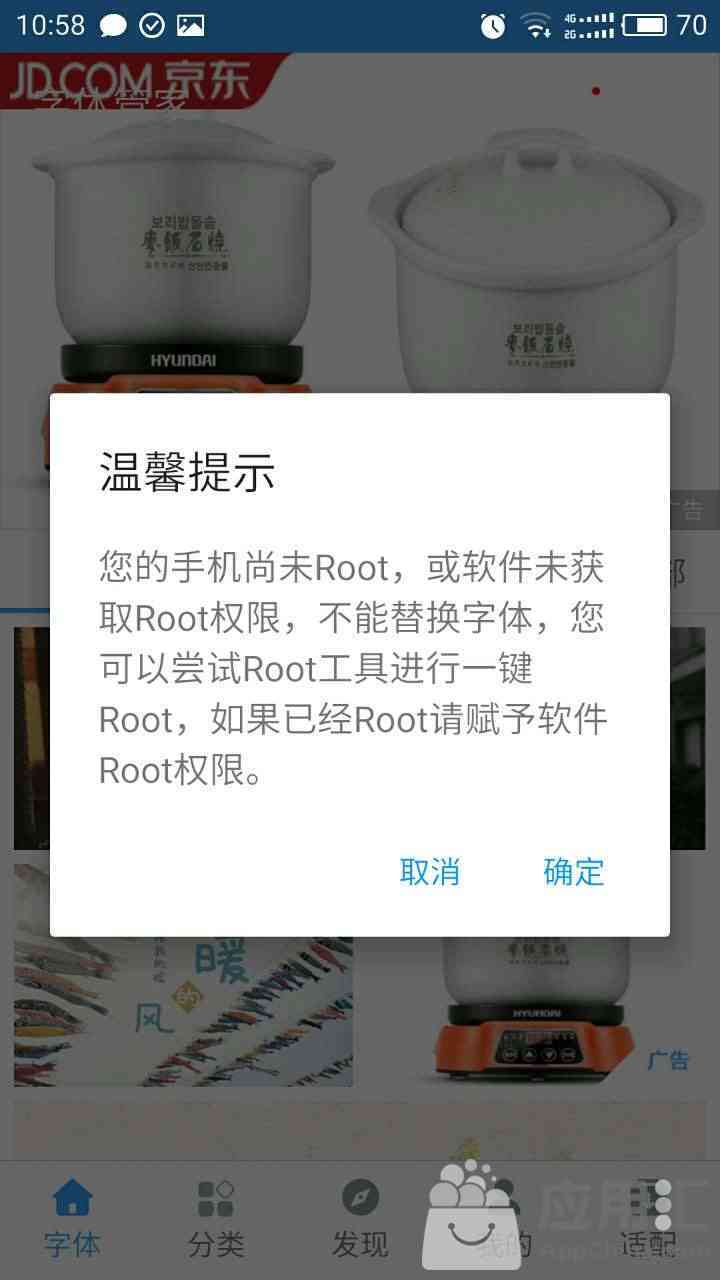Screen dimensions: 720x1280
Task: Tap 取消 to cancel the dialog
Action: tap(430, 871)
